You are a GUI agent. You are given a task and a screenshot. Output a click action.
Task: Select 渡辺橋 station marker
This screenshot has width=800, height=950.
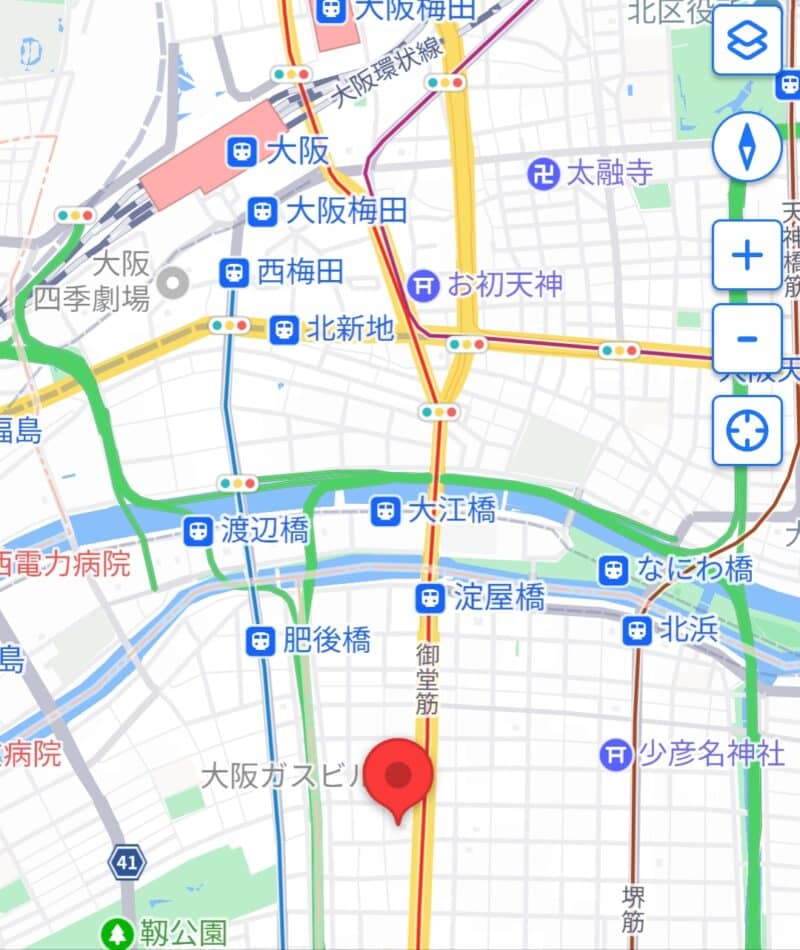click(x=198, y=530)
